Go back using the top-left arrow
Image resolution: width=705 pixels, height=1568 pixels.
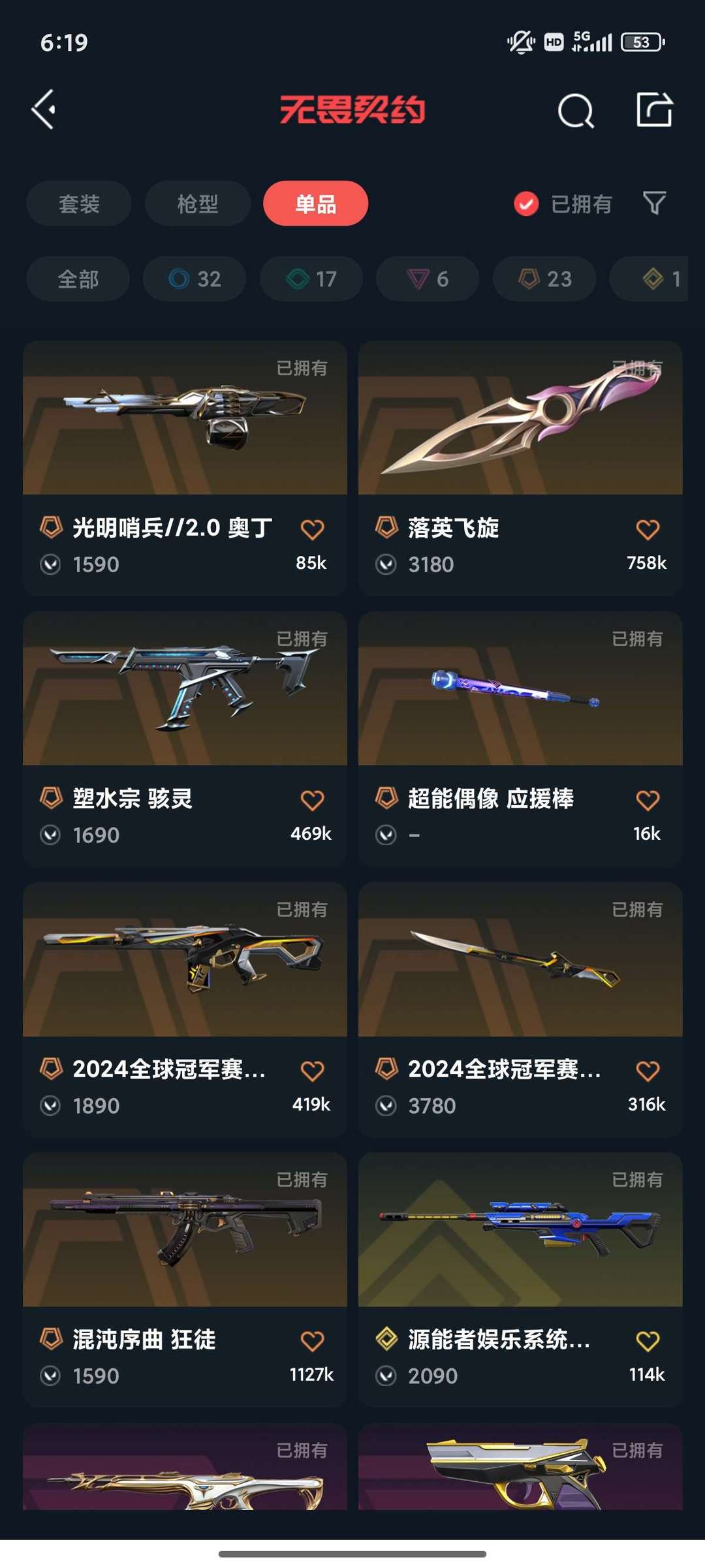[44, 110]
